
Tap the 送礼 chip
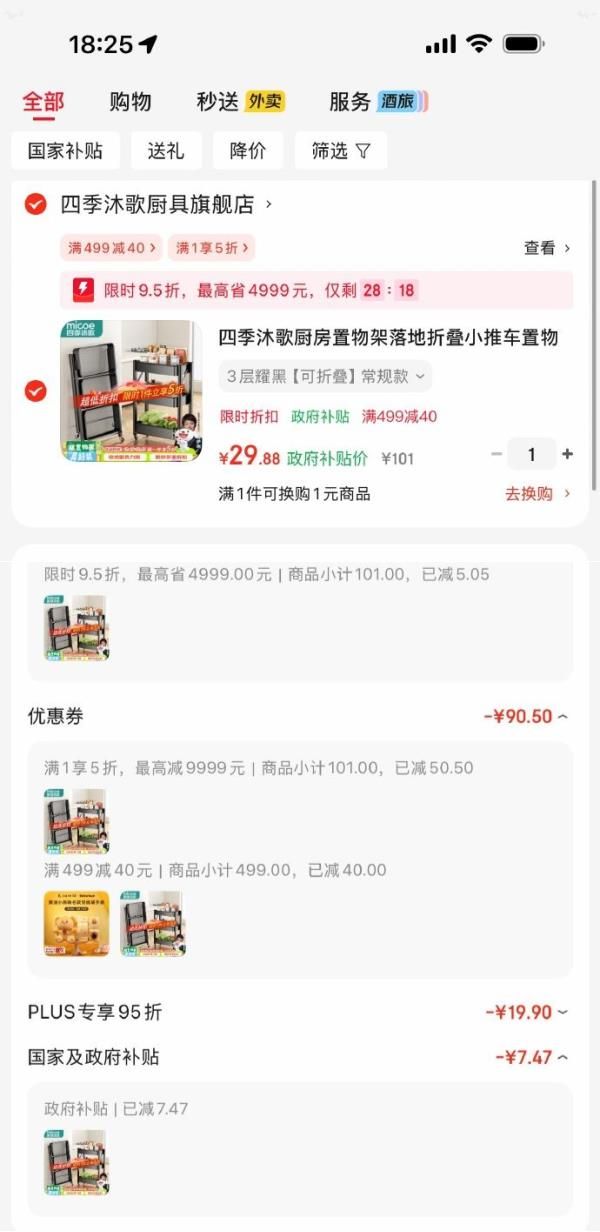coord(166,151)
